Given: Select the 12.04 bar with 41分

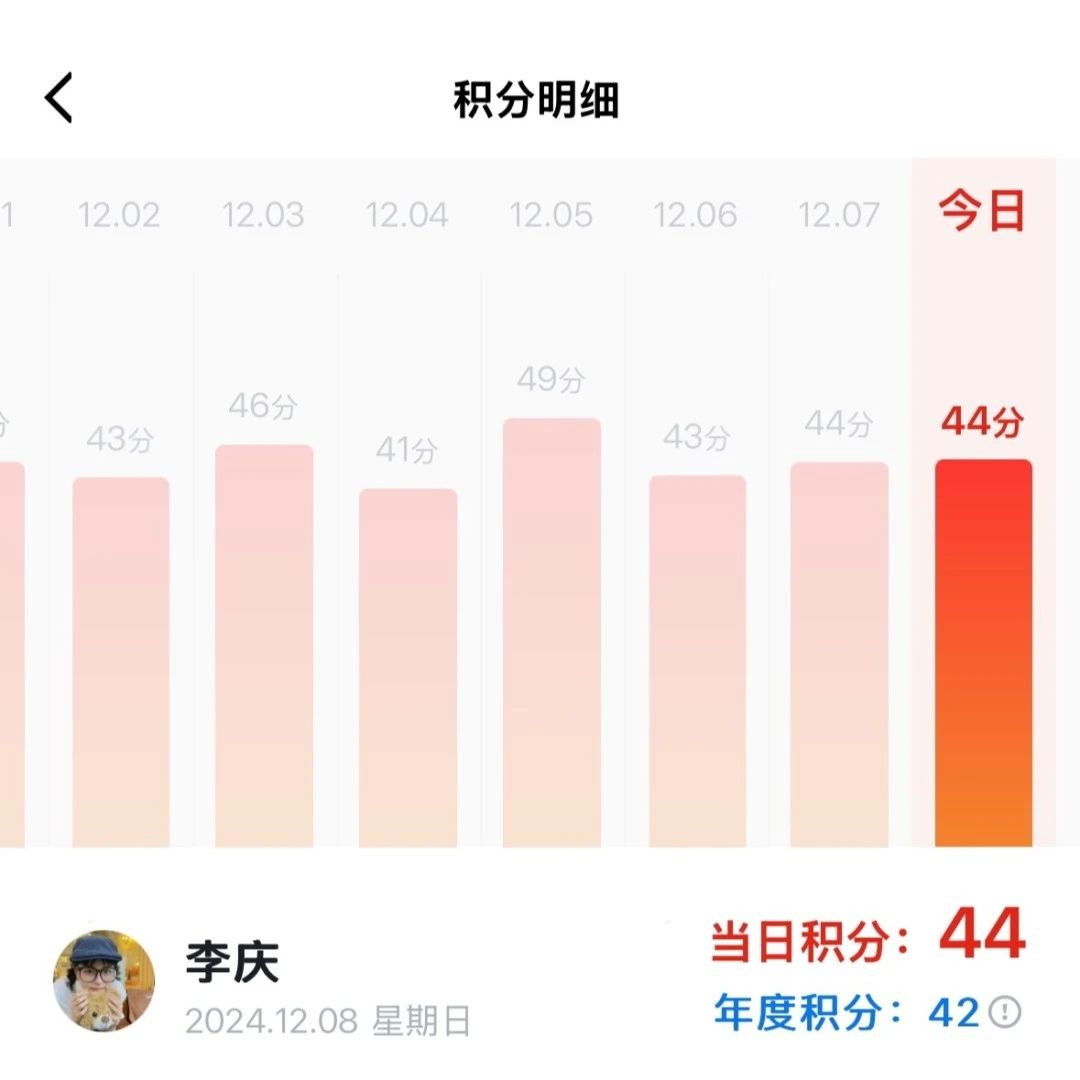Looking at the screenshot, I should [408, 668].
